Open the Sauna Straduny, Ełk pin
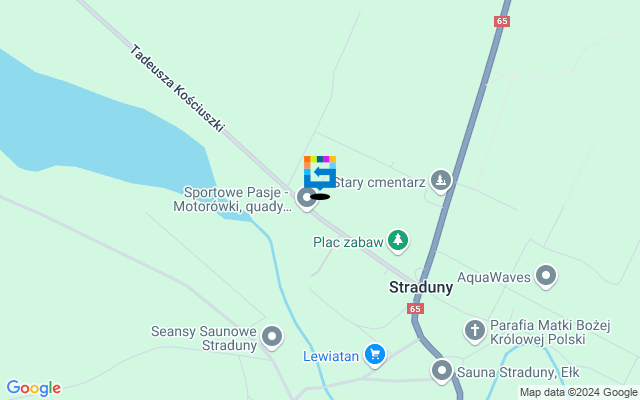 point(442,372)
